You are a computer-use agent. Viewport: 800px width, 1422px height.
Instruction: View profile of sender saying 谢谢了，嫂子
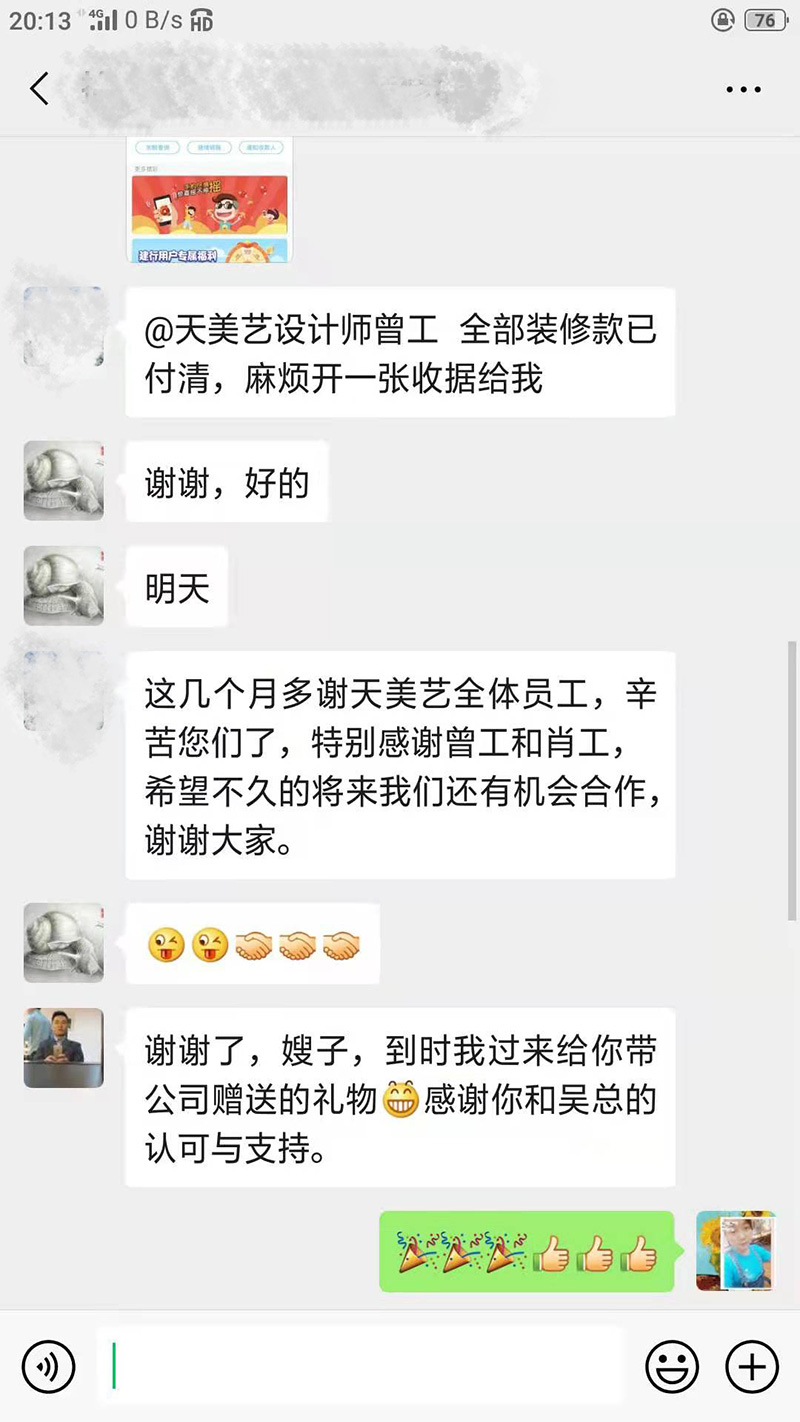64,1047
